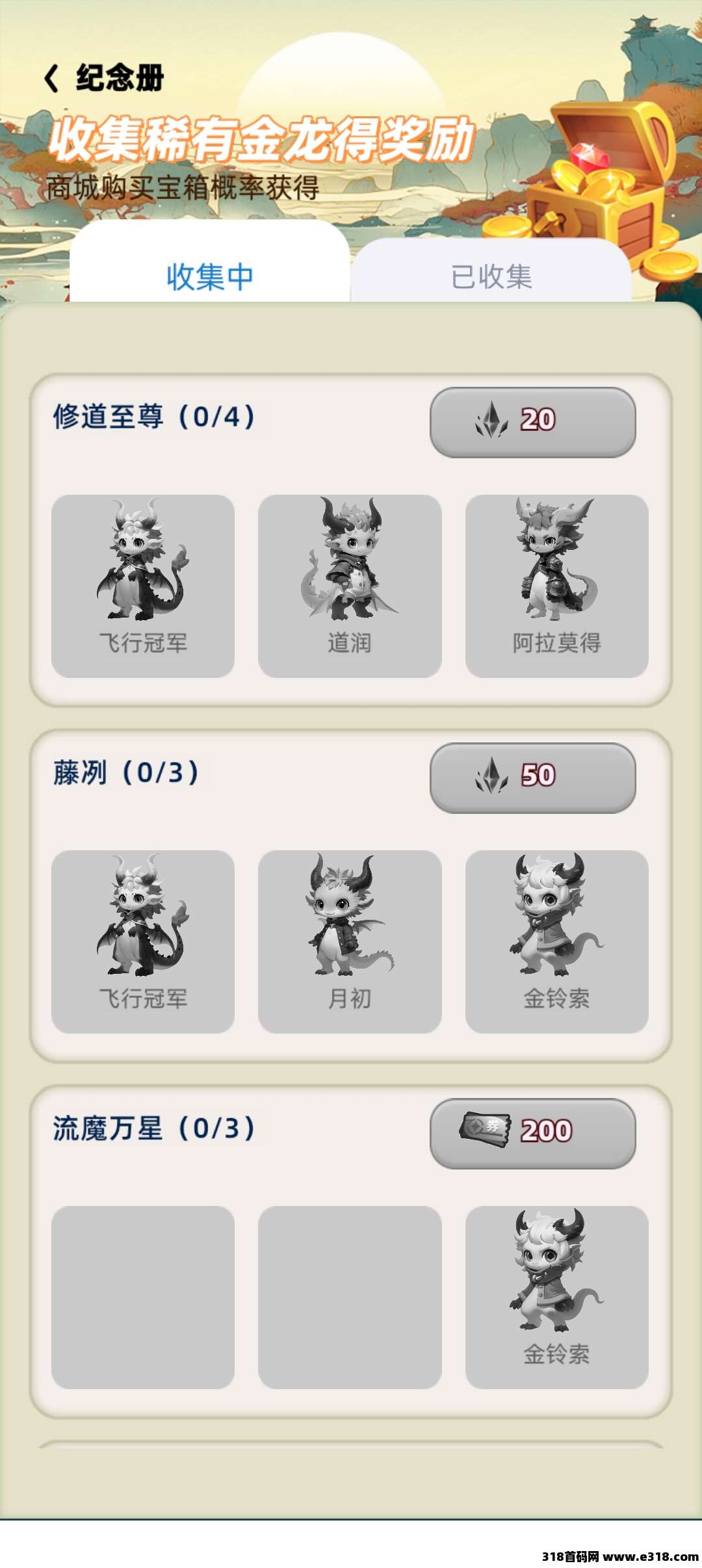Open 金铃索 in the 流魔万星 set
702x1568 pixels.
point(557,1298)
